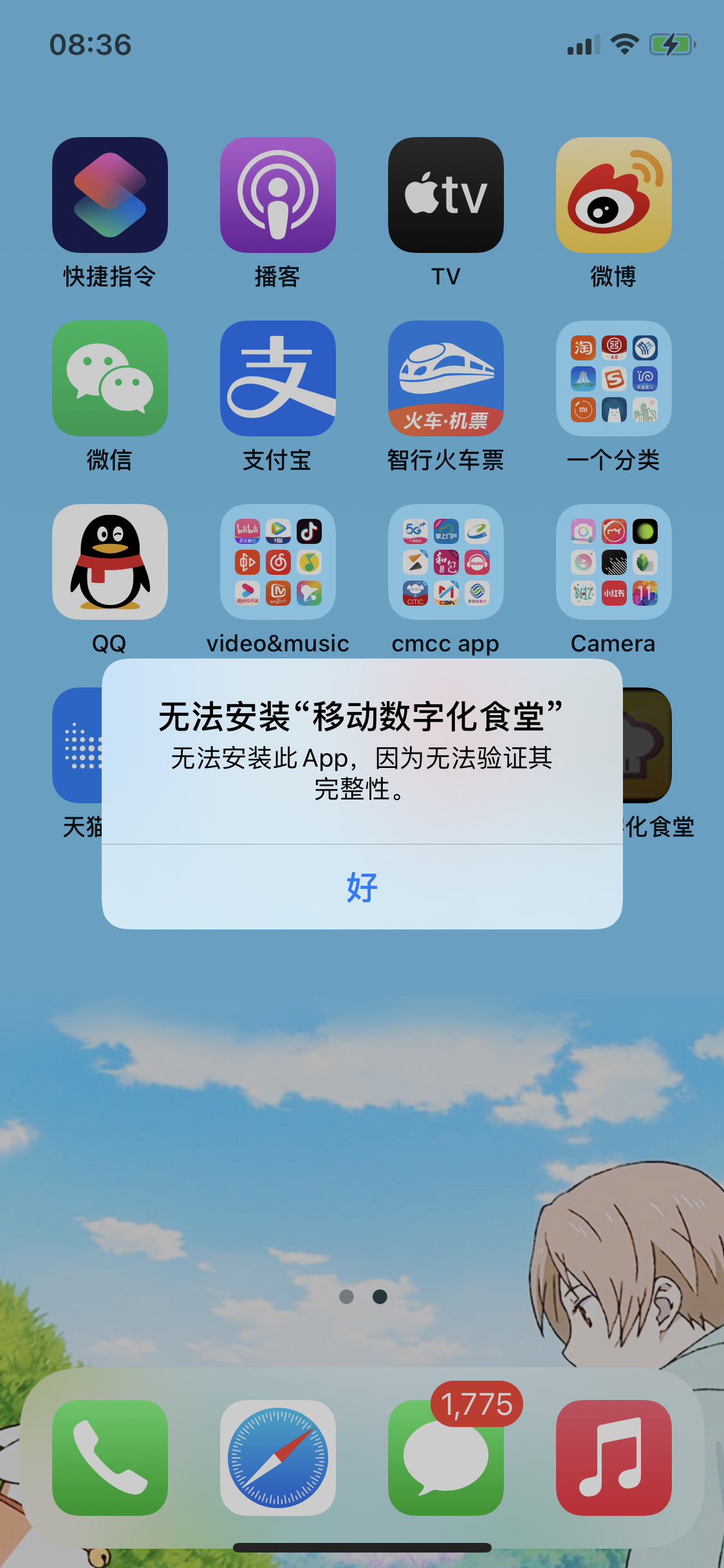The image size is (724, 1568).
Task: Tap the home screen page indicator dots
Action: click(x=363, y=1296)
